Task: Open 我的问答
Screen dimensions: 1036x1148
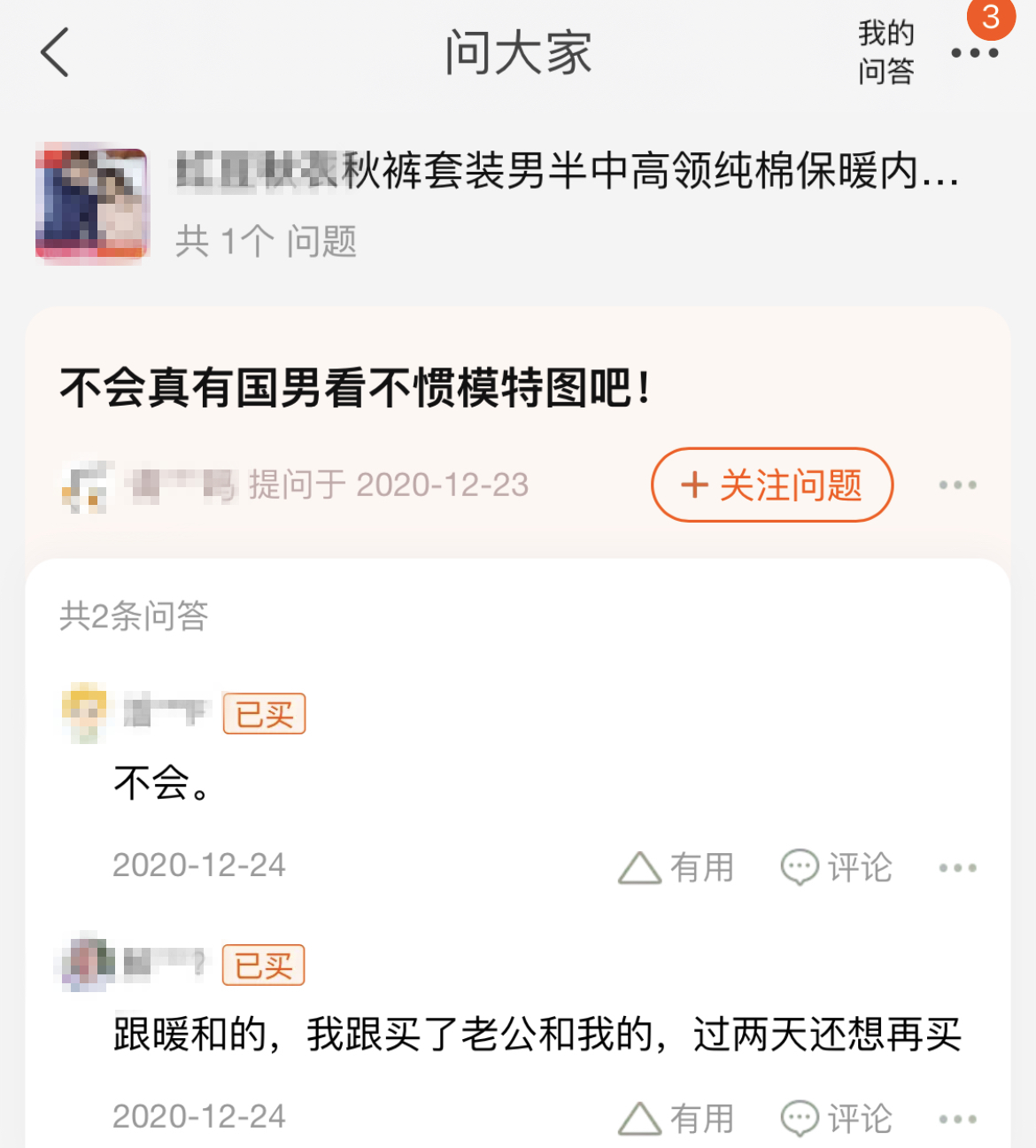Action: tap(885, 52)
